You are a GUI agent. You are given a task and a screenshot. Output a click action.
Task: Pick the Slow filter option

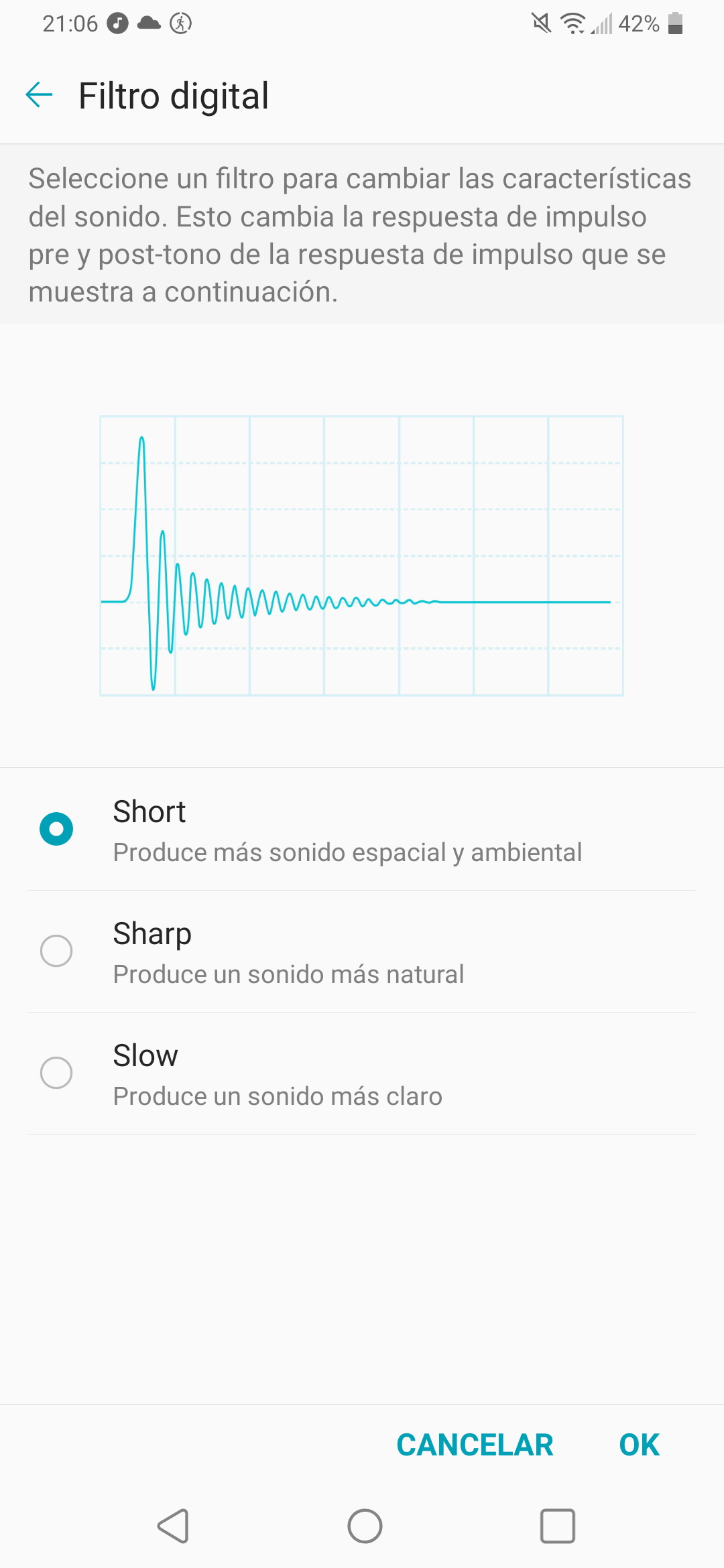(362, 1073)
